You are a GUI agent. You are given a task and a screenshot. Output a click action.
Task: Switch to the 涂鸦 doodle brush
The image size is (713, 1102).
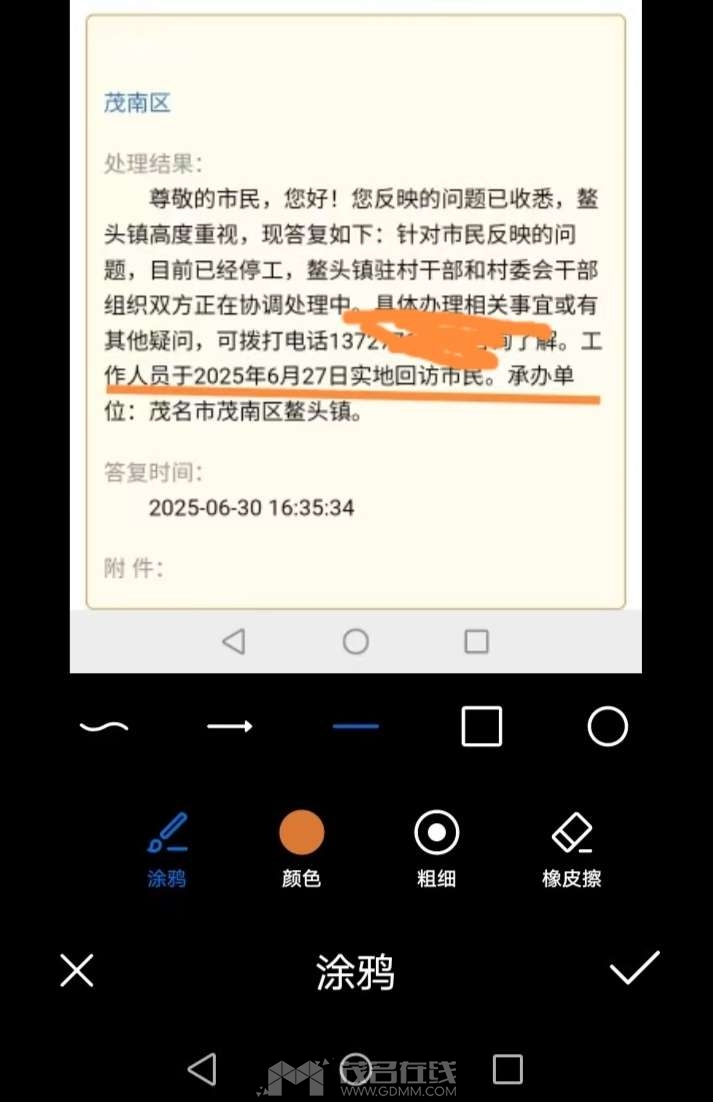[x=167, y=848]
